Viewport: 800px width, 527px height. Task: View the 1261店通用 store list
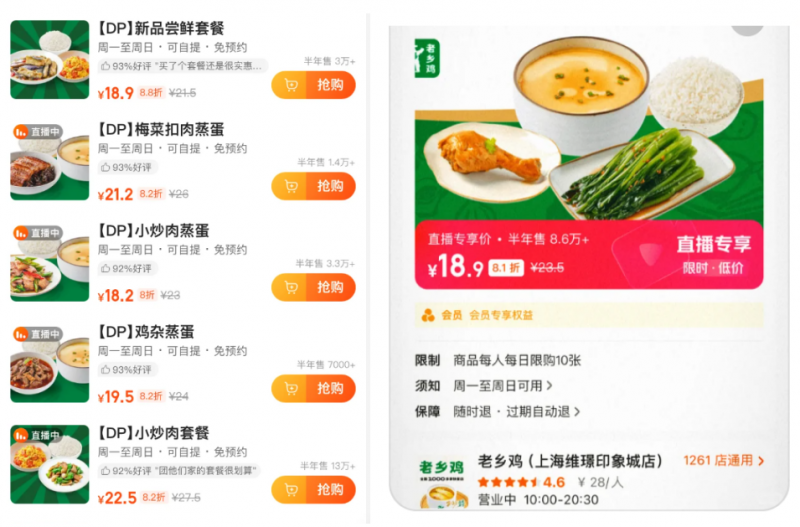coord(723,461)
